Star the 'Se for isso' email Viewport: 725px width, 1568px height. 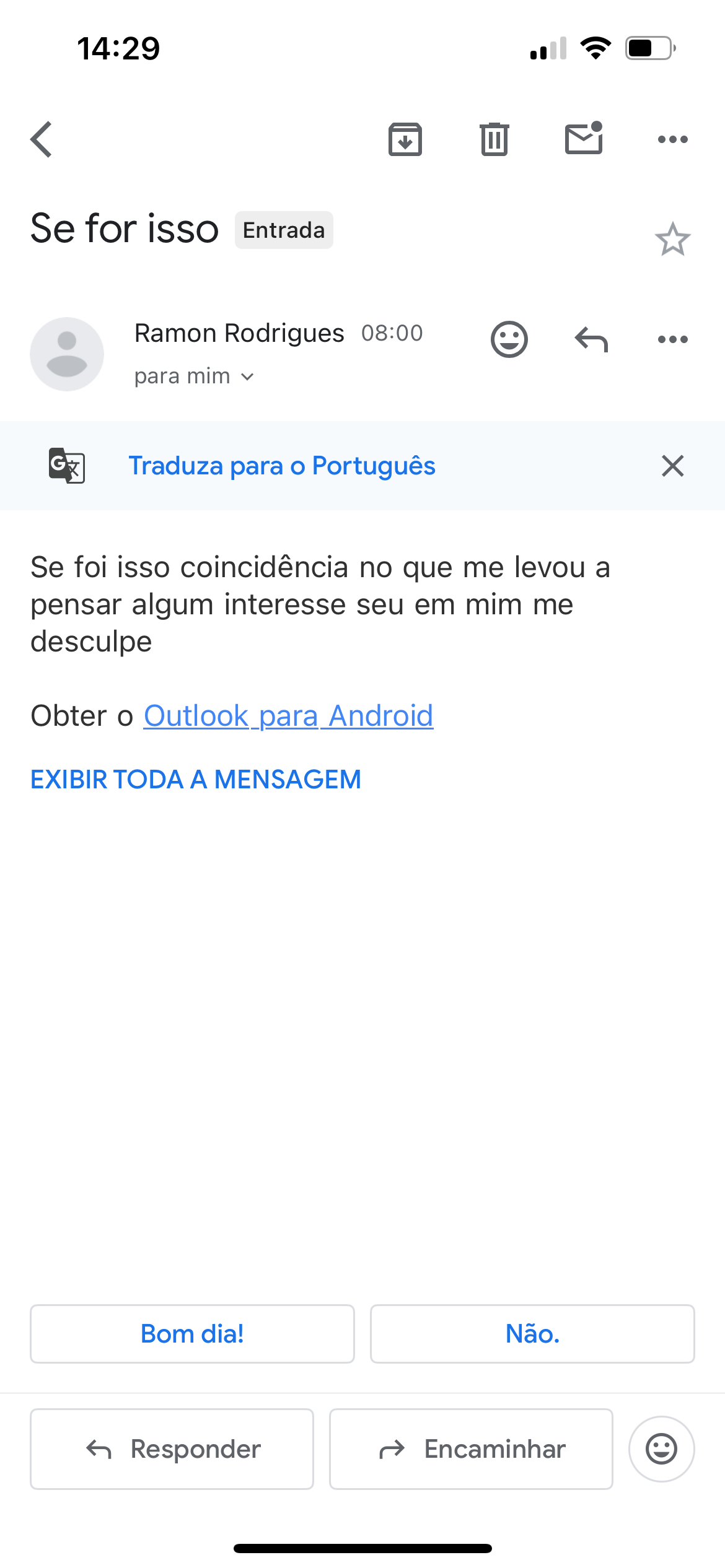coord(672,239)
